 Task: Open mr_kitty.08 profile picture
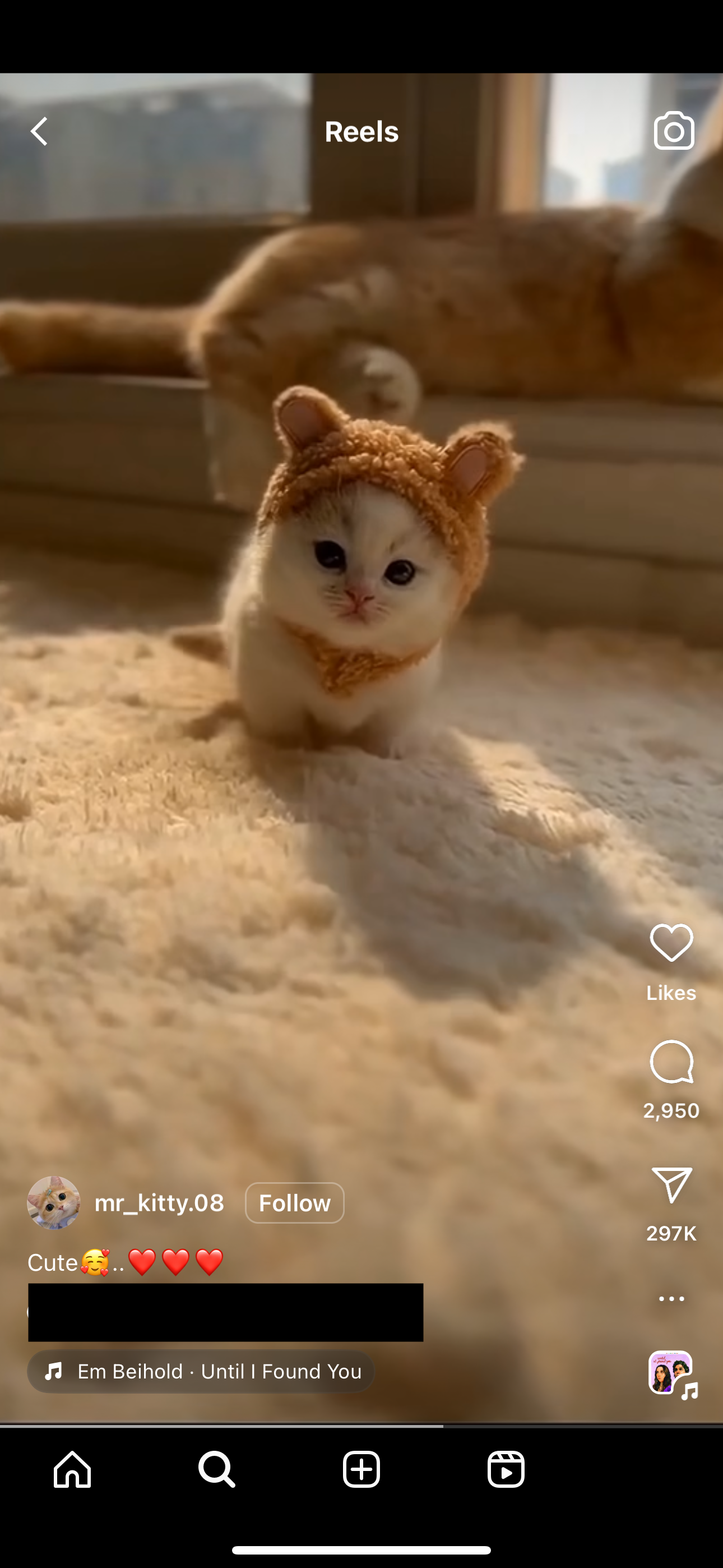pos(54,1203)
